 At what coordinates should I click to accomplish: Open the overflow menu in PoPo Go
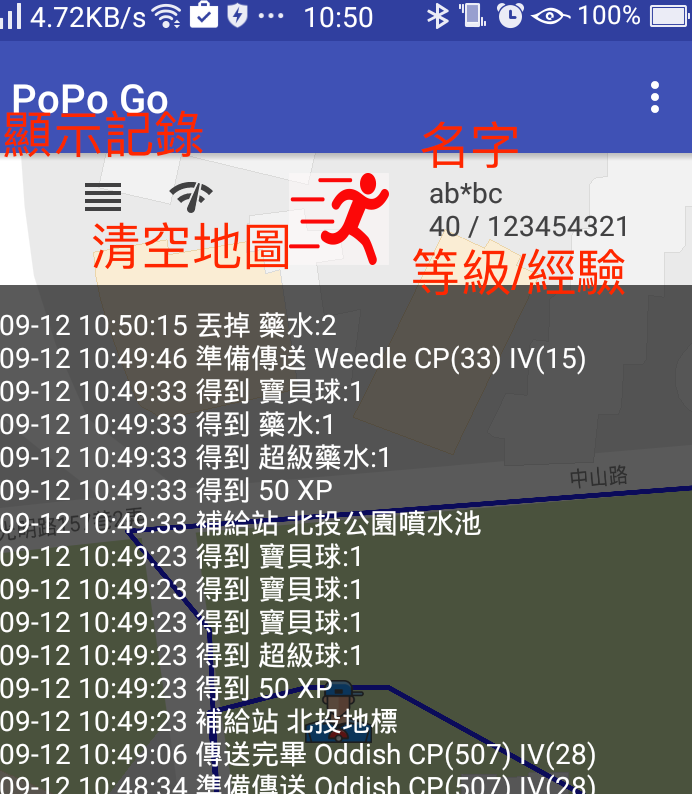tap(655, 97)
